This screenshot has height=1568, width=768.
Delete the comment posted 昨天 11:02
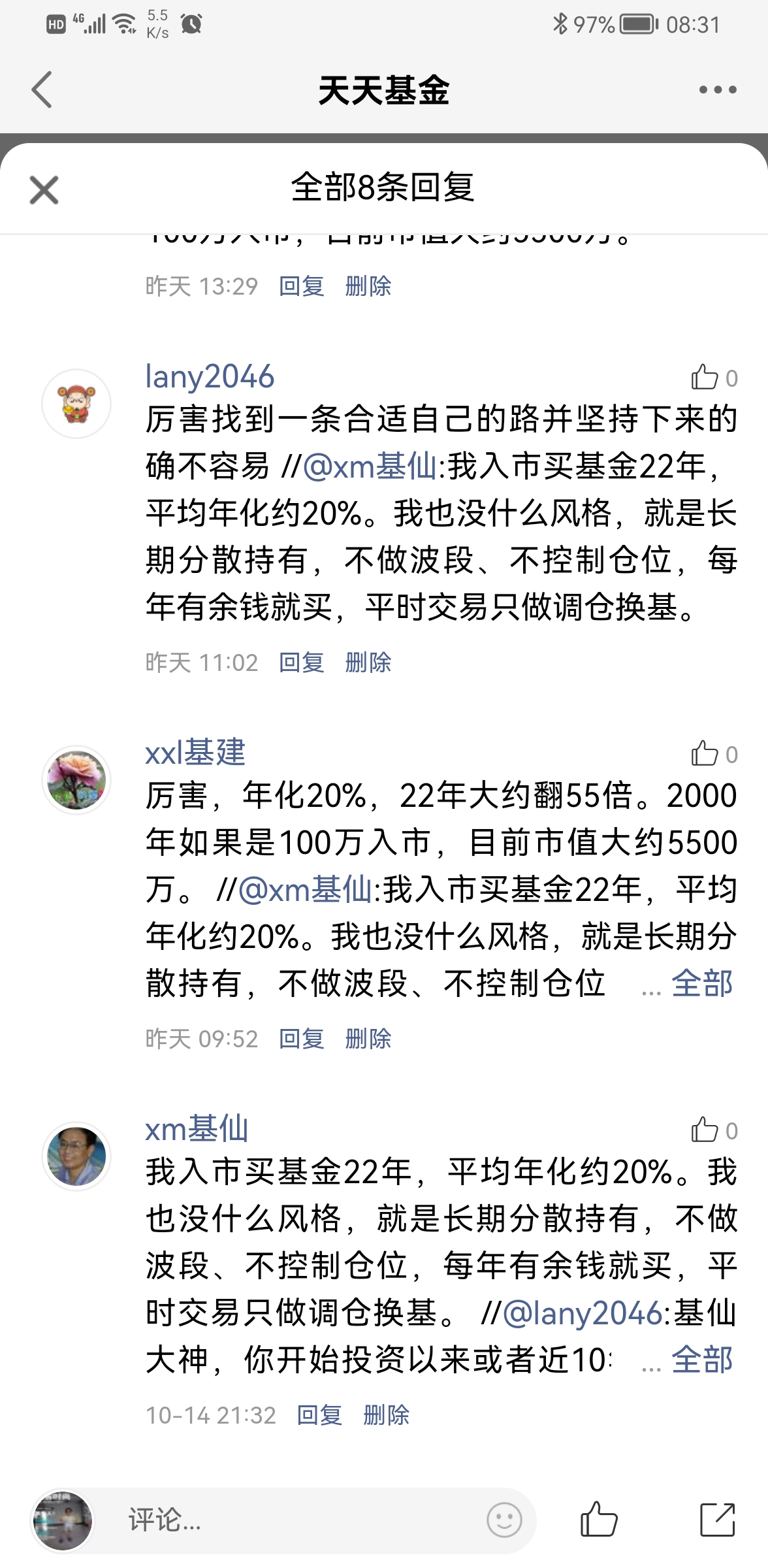(368, 662)
